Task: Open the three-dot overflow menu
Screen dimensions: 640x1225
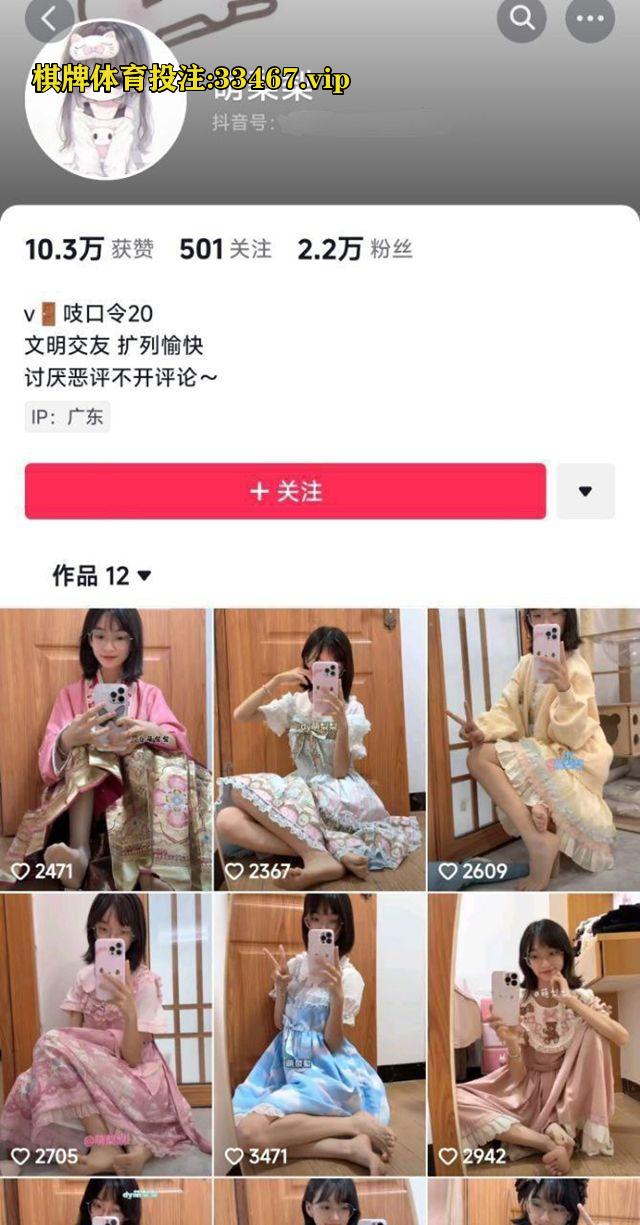Action: [x=590, y=18]
